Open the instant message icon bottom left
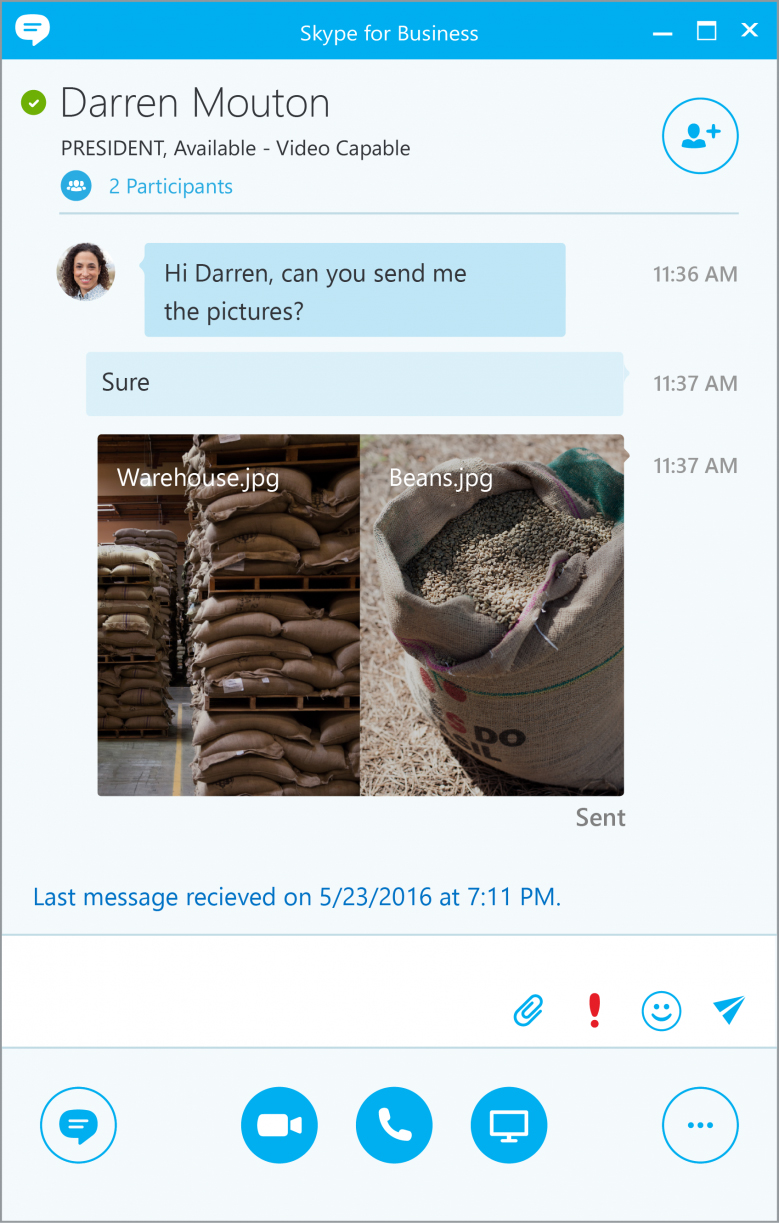 click(x=78, y=1125)
